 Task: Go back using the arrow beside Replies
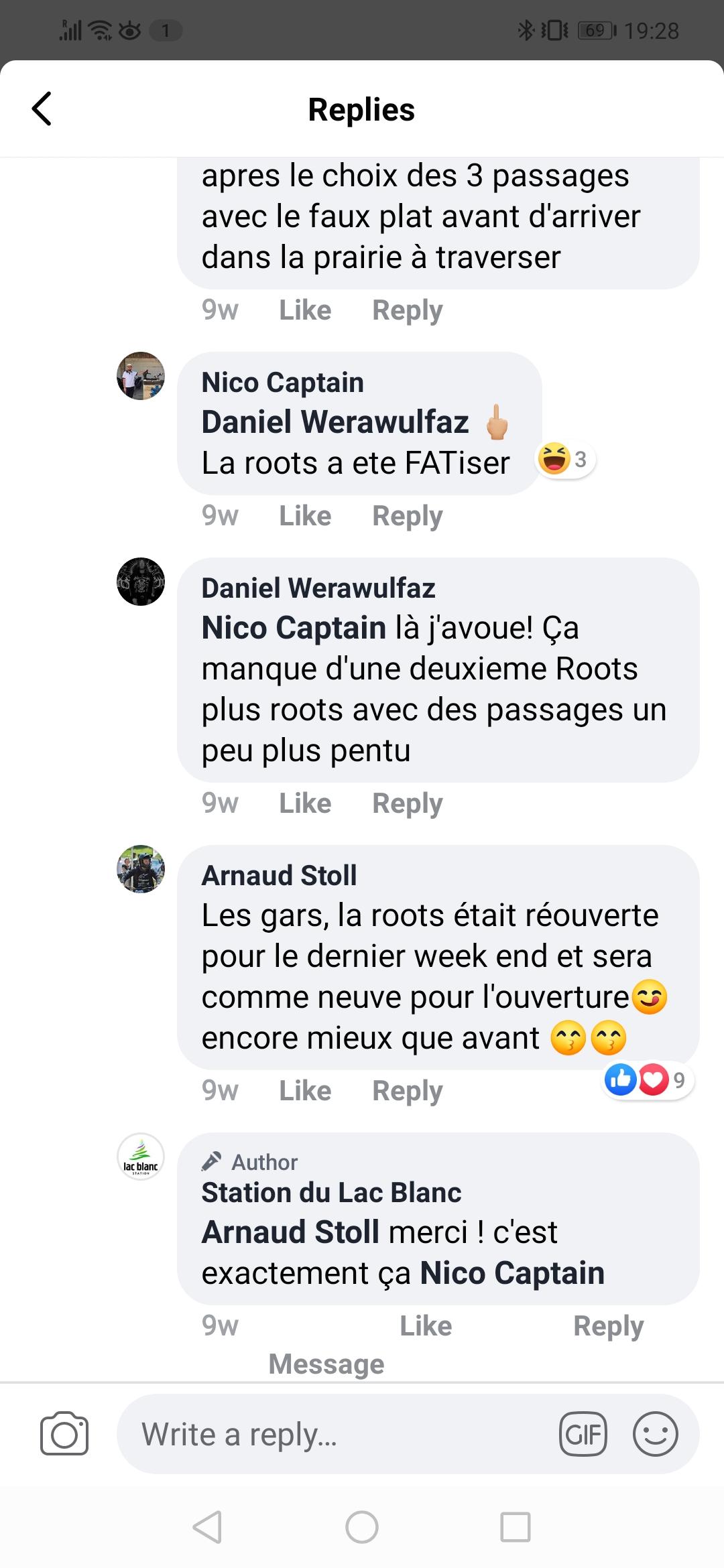[x=42, y=109]
